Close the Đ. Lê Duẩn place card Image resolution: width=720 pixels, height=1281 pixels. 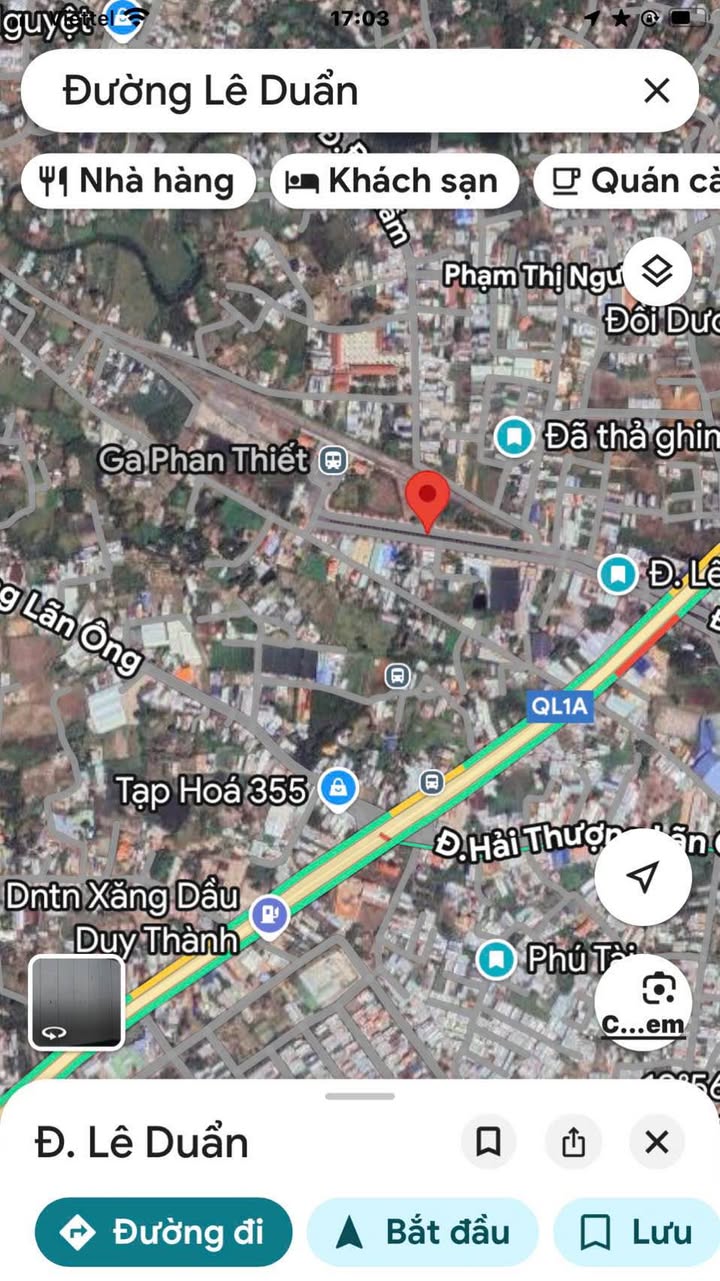[657, 1142]
